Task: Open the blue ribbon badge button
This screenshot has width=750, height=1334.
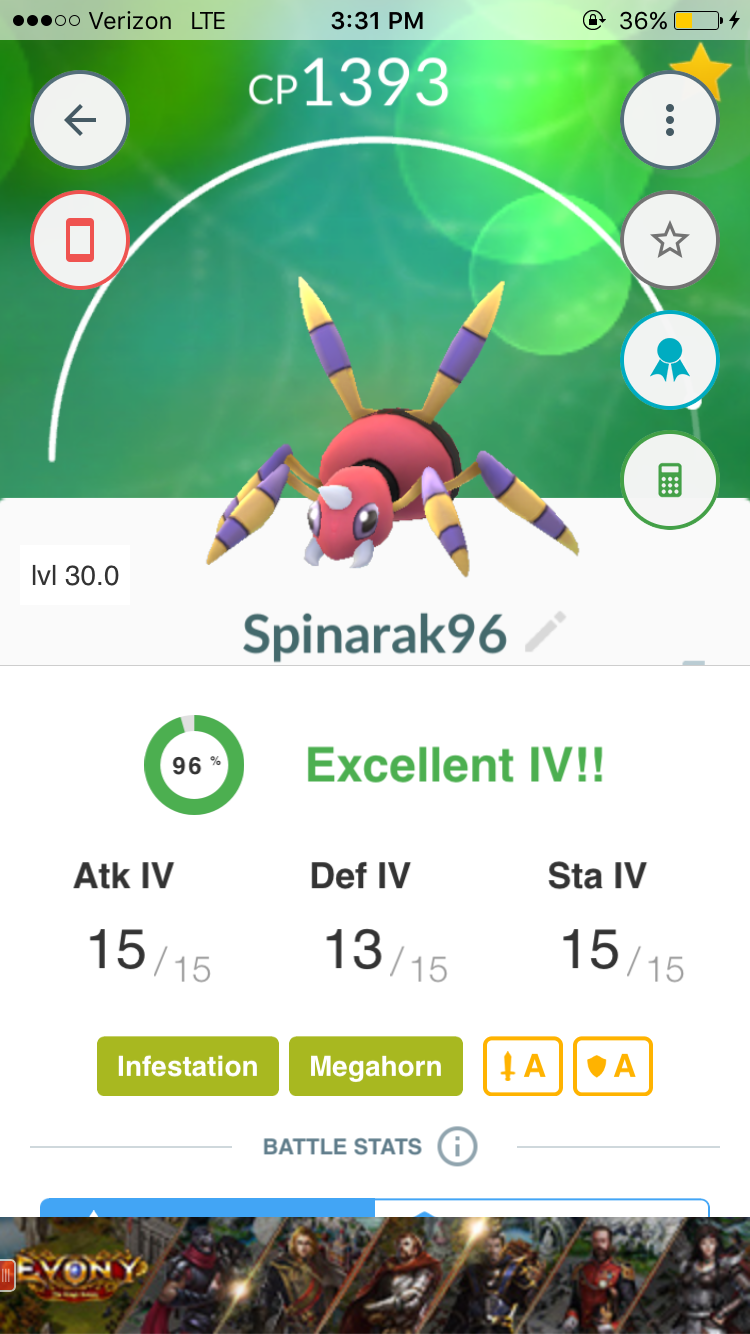Action: tap(670, 360)
